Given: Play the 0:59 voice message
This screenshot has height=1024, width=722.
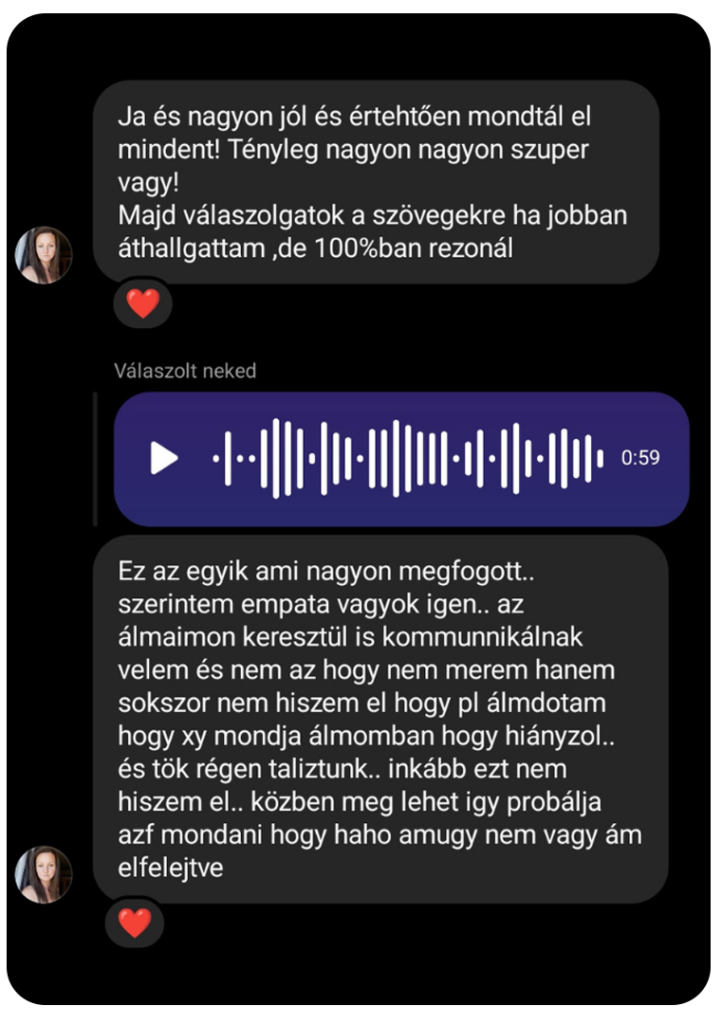Looking at the screenshot, I should click(x=164, y=459).
